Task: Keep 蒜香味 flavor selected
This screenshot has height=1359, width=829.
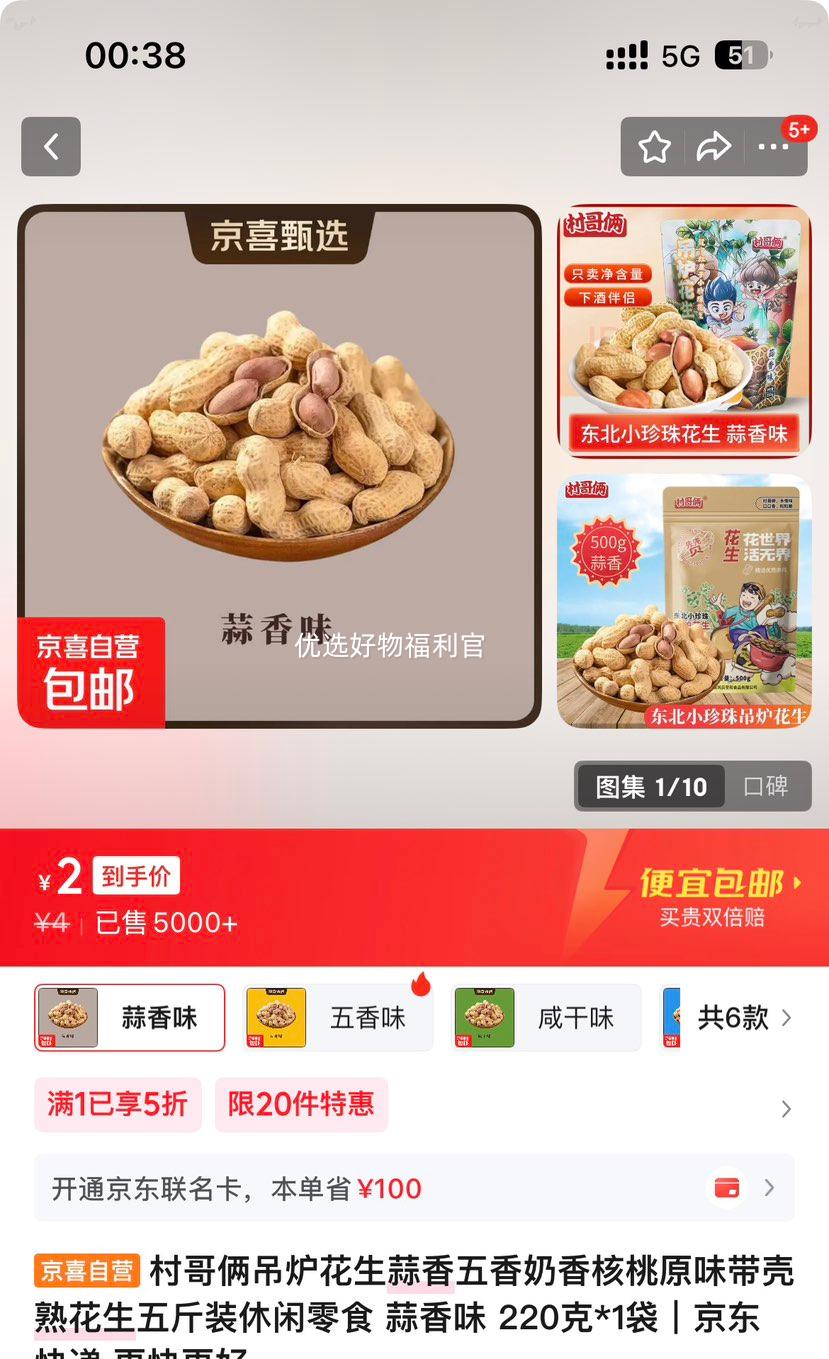Action: coord(129,1017)
